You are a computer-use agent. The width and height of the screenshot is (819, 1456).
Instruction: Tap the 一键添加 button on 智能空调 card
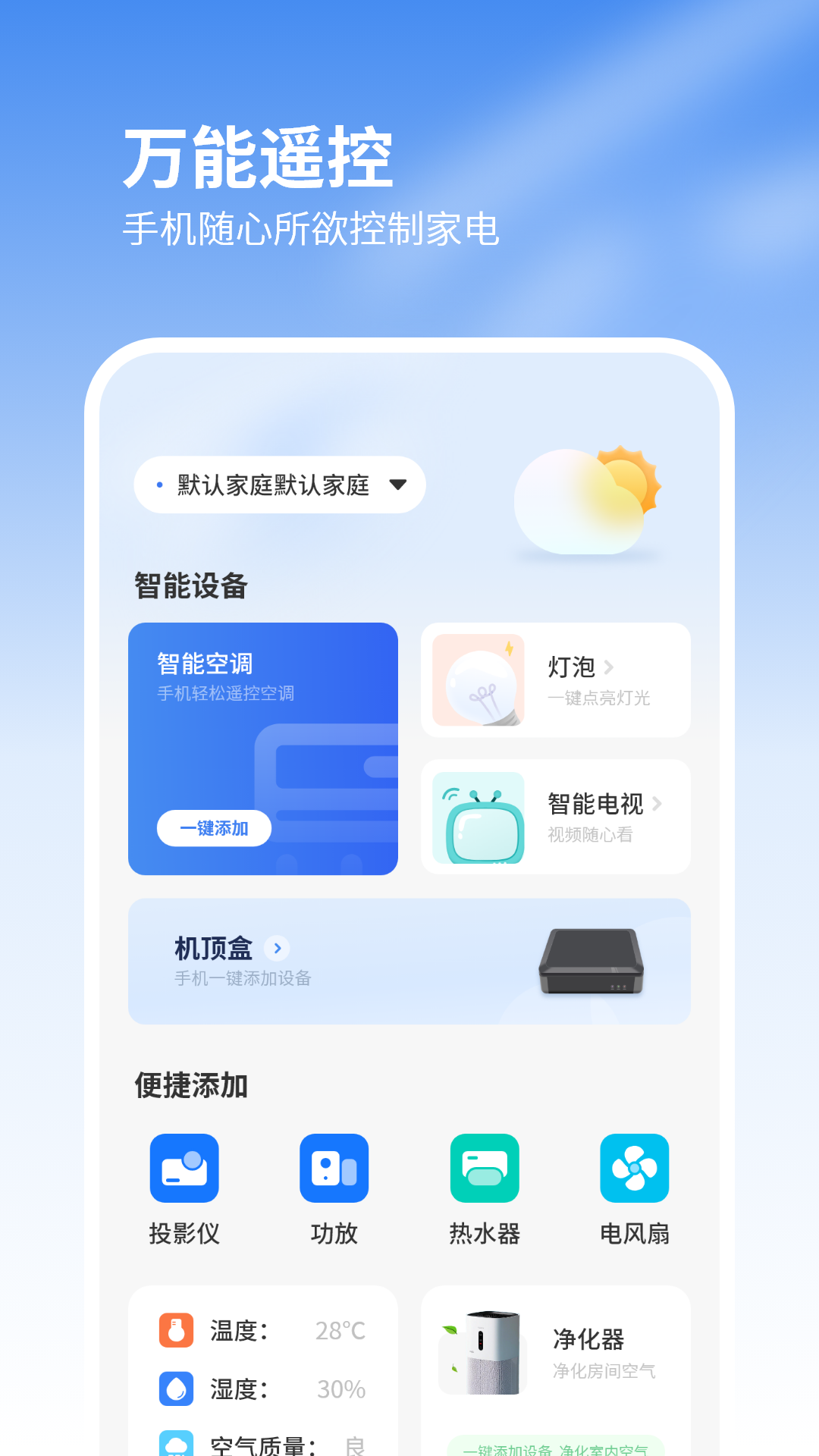214,828
